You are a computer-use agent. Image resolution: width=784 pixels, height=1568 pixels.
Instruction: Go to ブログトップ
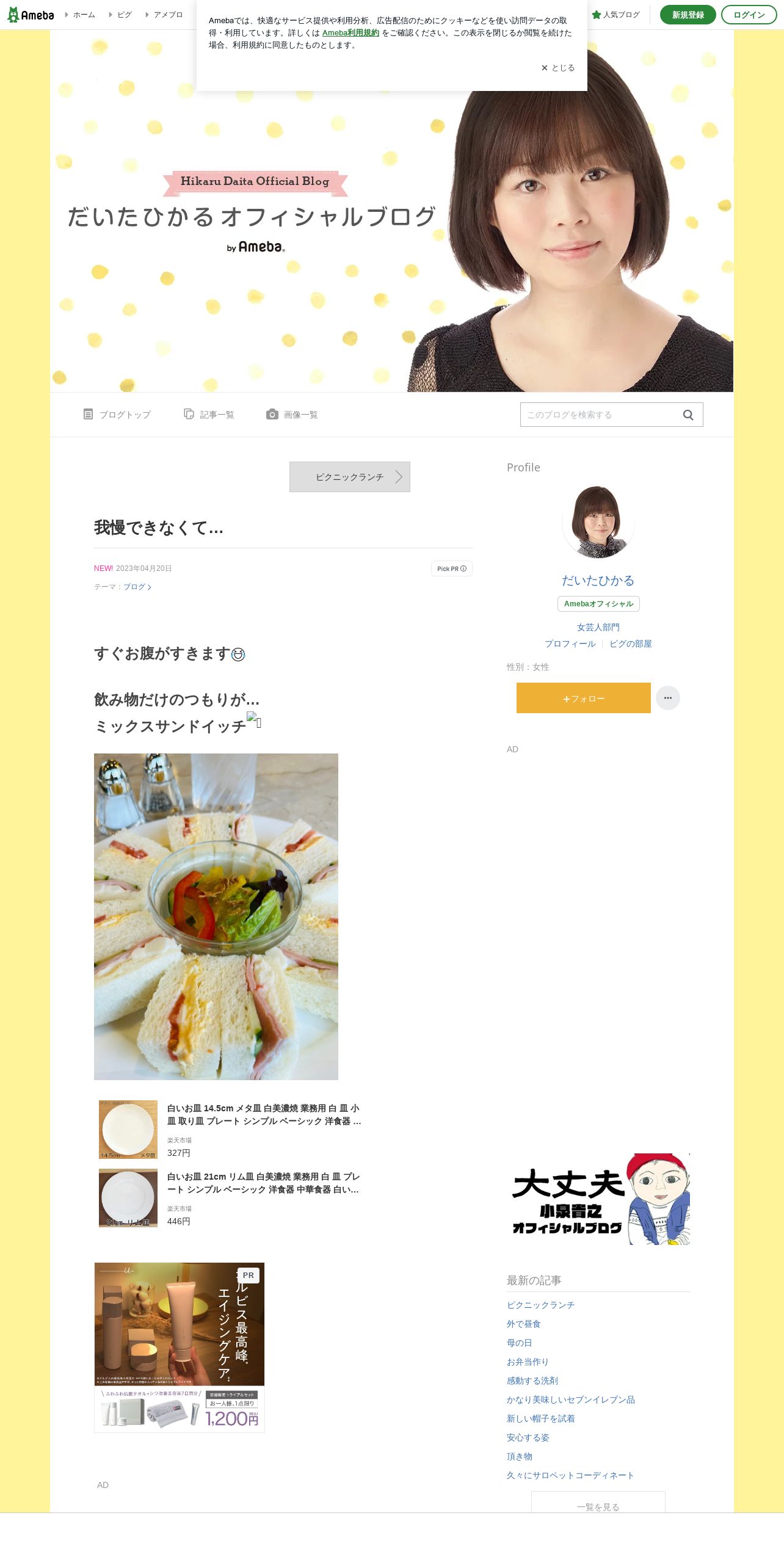117,415
